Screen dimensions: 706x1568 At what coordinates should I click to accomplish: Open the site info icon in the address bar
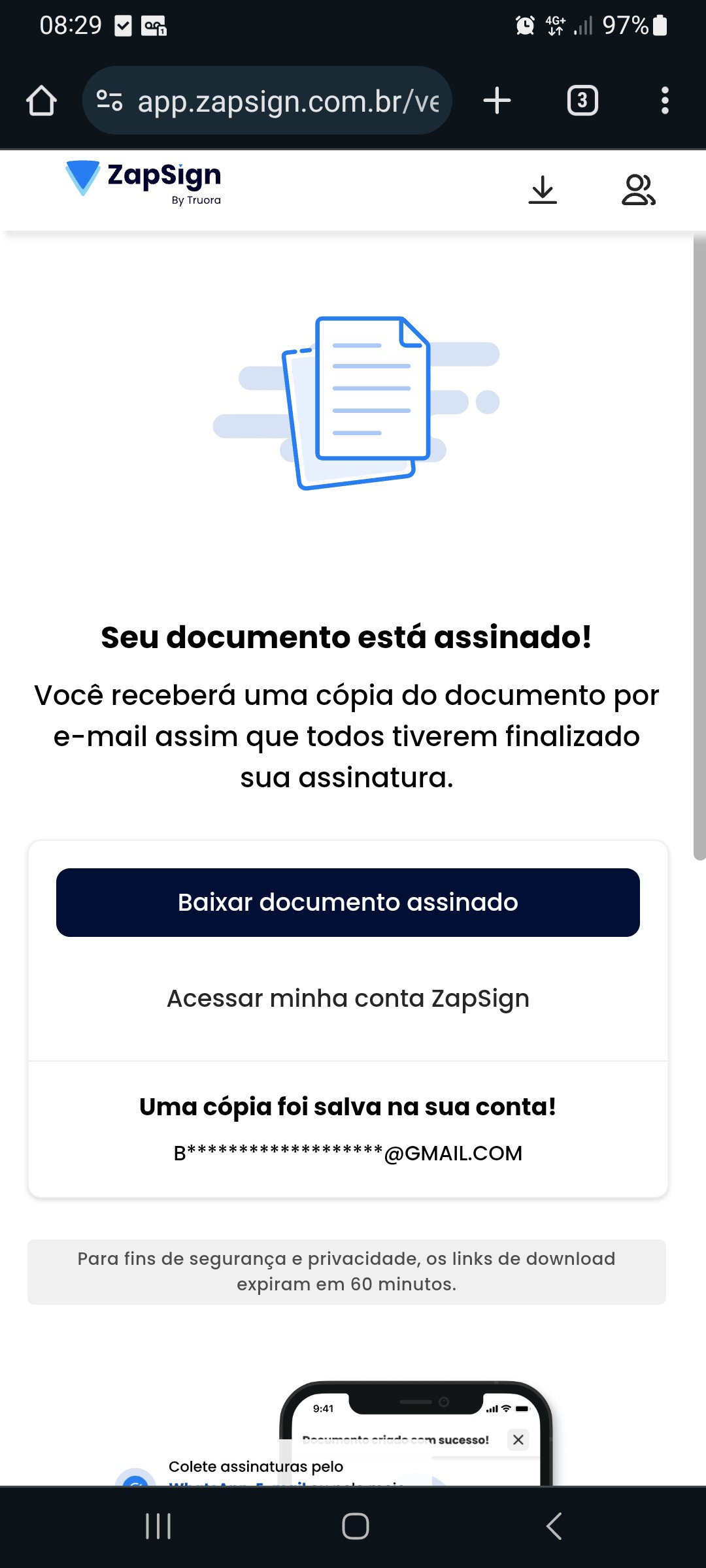[109, 101]
